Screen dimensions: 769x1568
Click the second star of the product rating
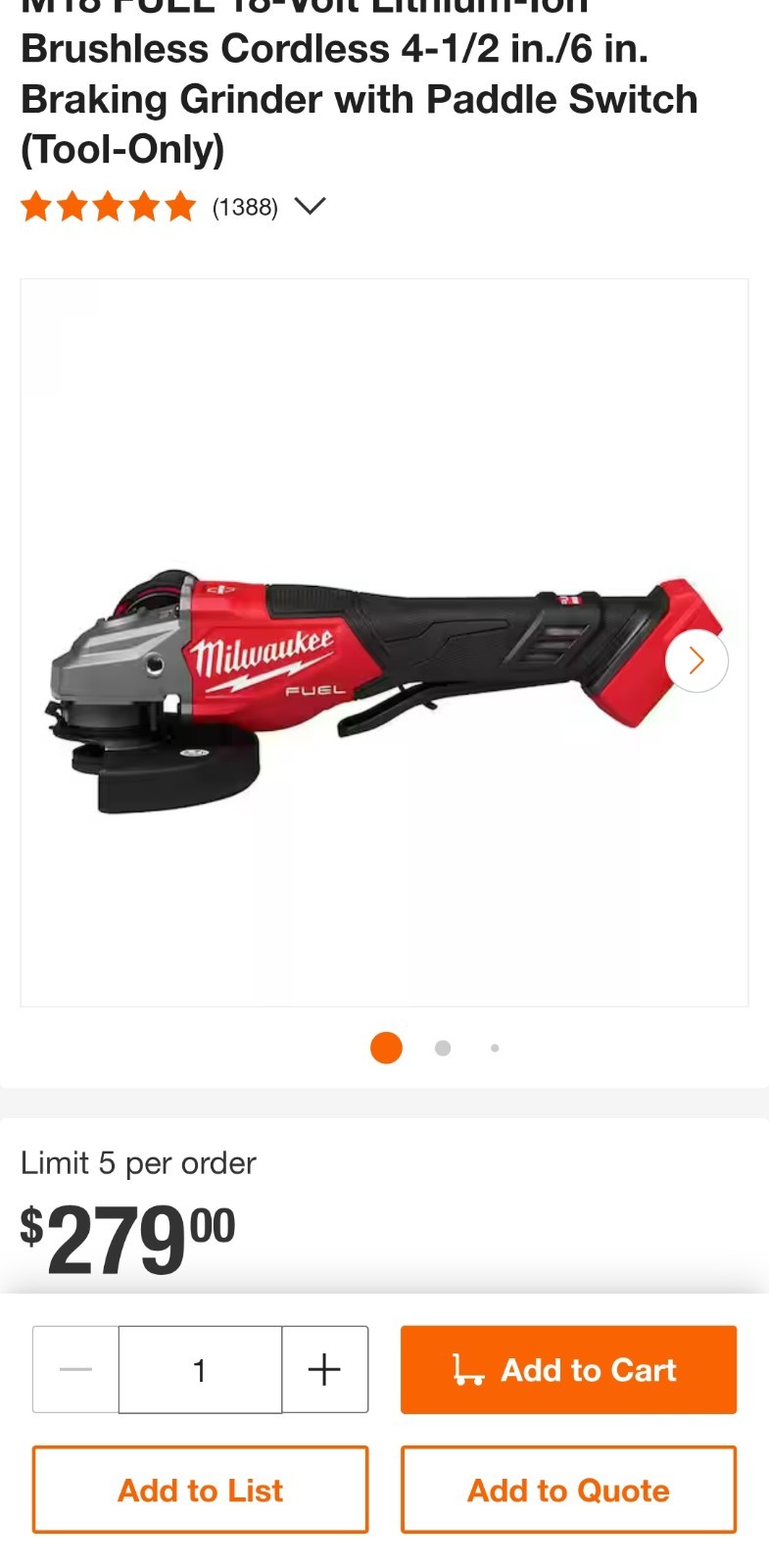pyautogui.click(x=73, y=206)
